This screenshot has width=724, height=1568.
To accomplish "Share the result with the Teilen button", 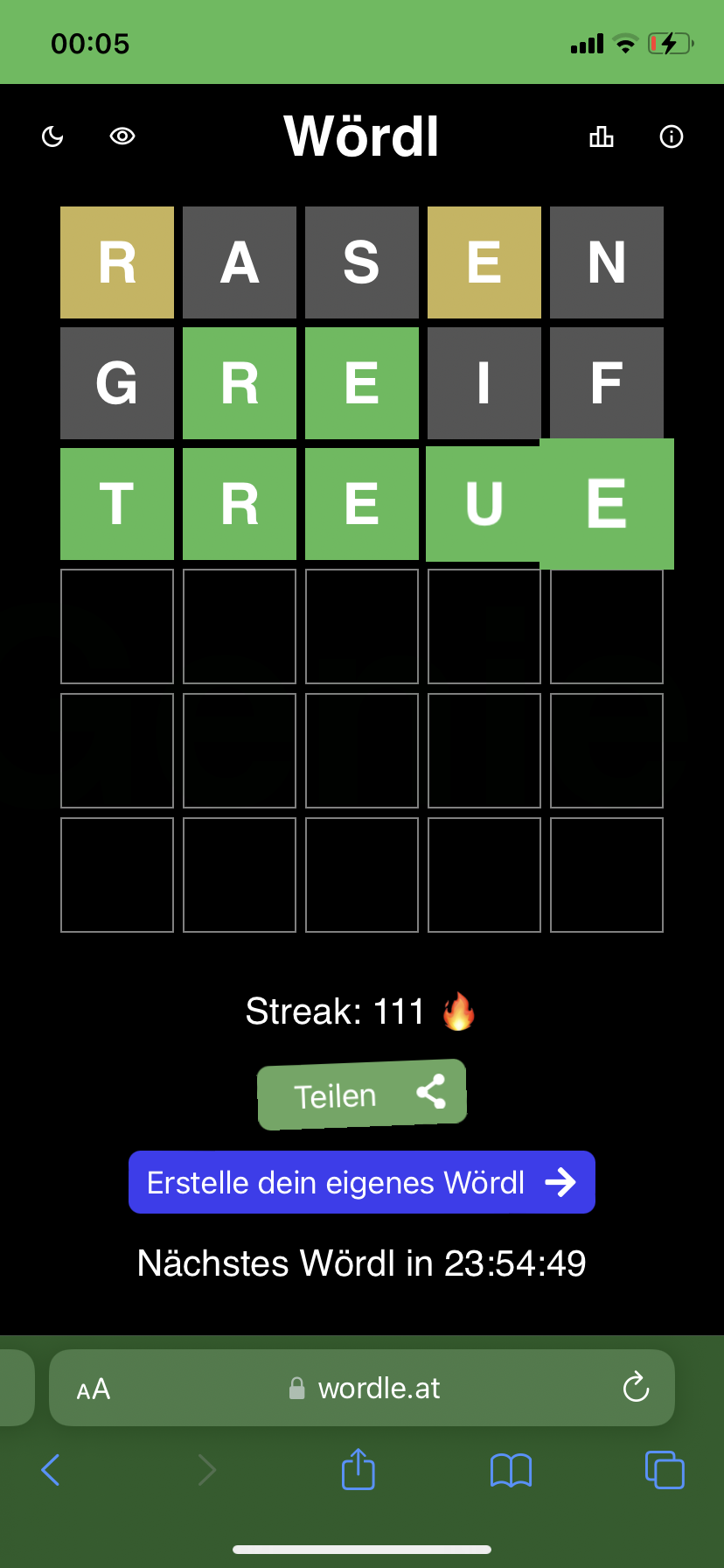I will [362, 1095].
